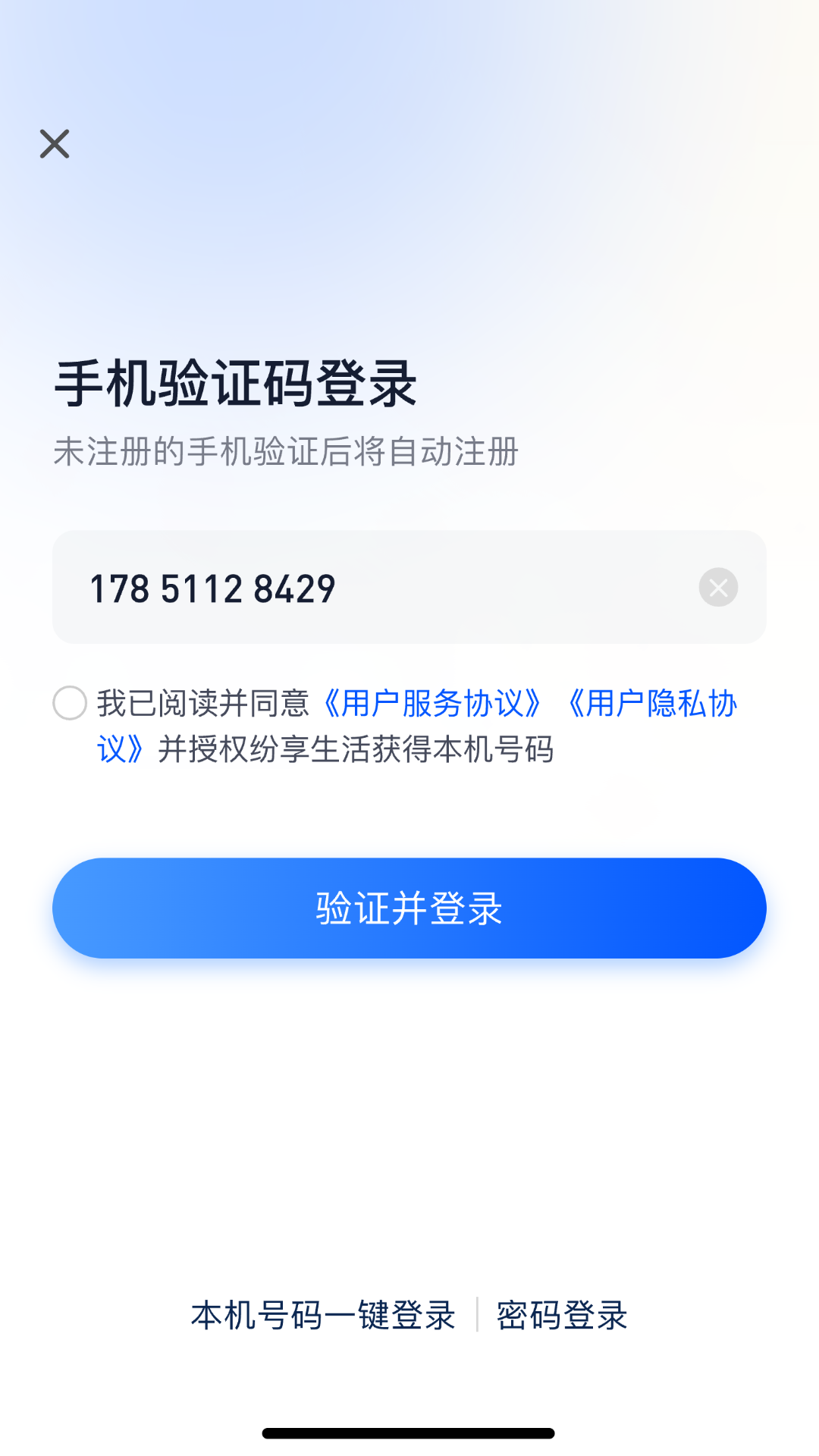Open 《用户隐私协议》 privacy policy
The image size is (819, 1456).
(x=654, y=704)
